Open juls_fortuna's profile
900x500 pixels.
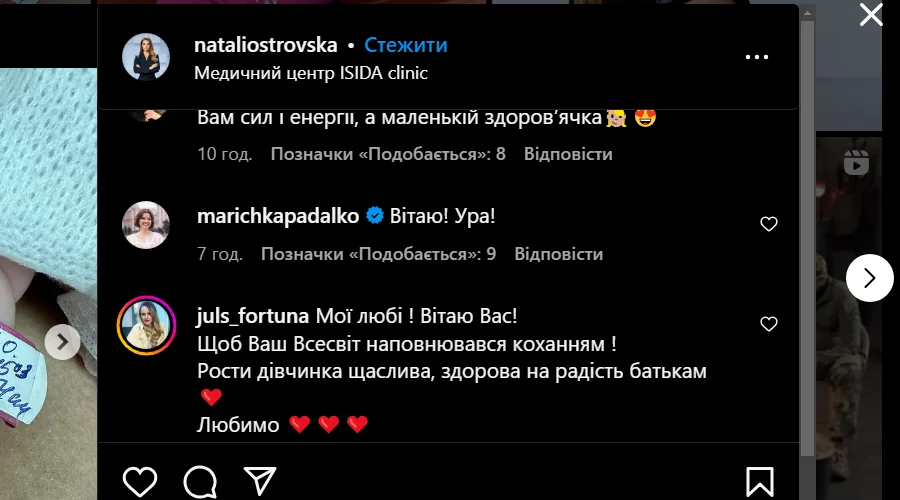(x=253, y=316)
